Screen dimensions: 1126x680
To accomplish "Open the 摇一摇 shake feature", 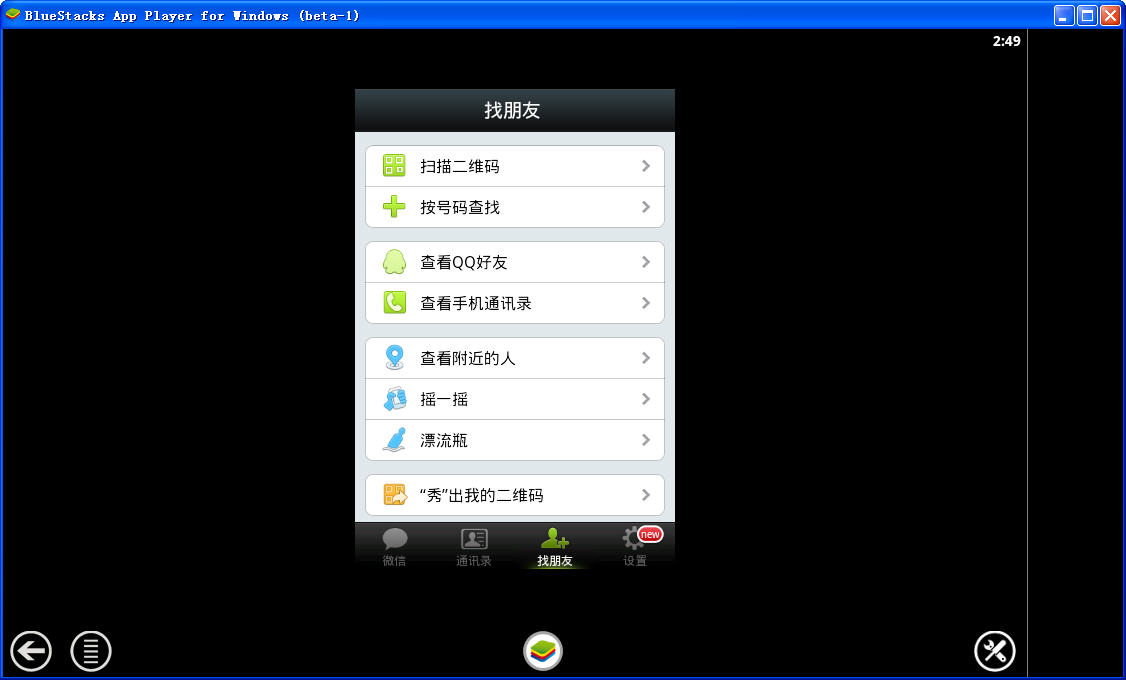I will 514,399.
